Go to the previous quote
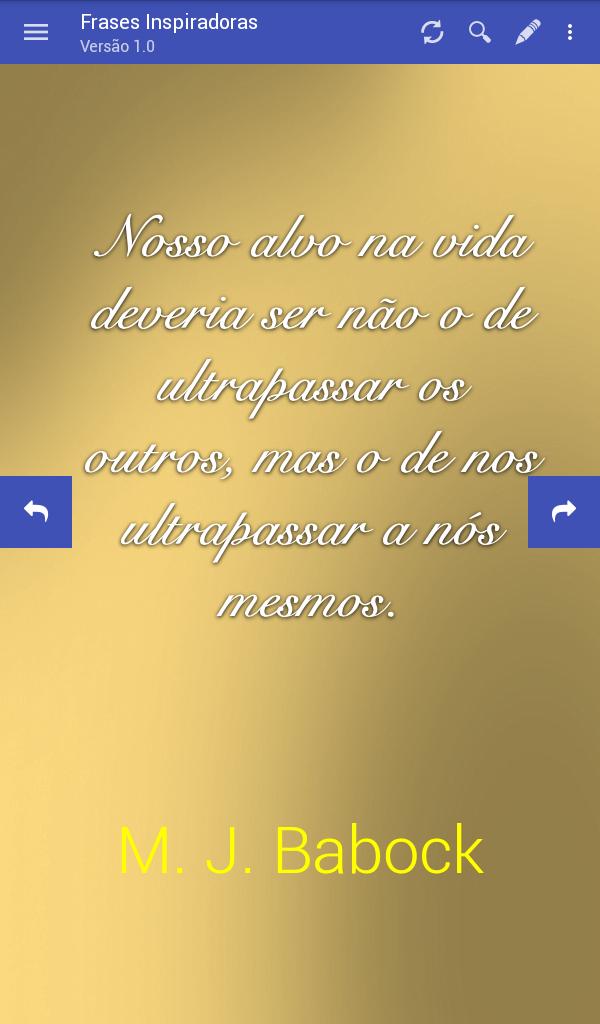 coord(36,512)
